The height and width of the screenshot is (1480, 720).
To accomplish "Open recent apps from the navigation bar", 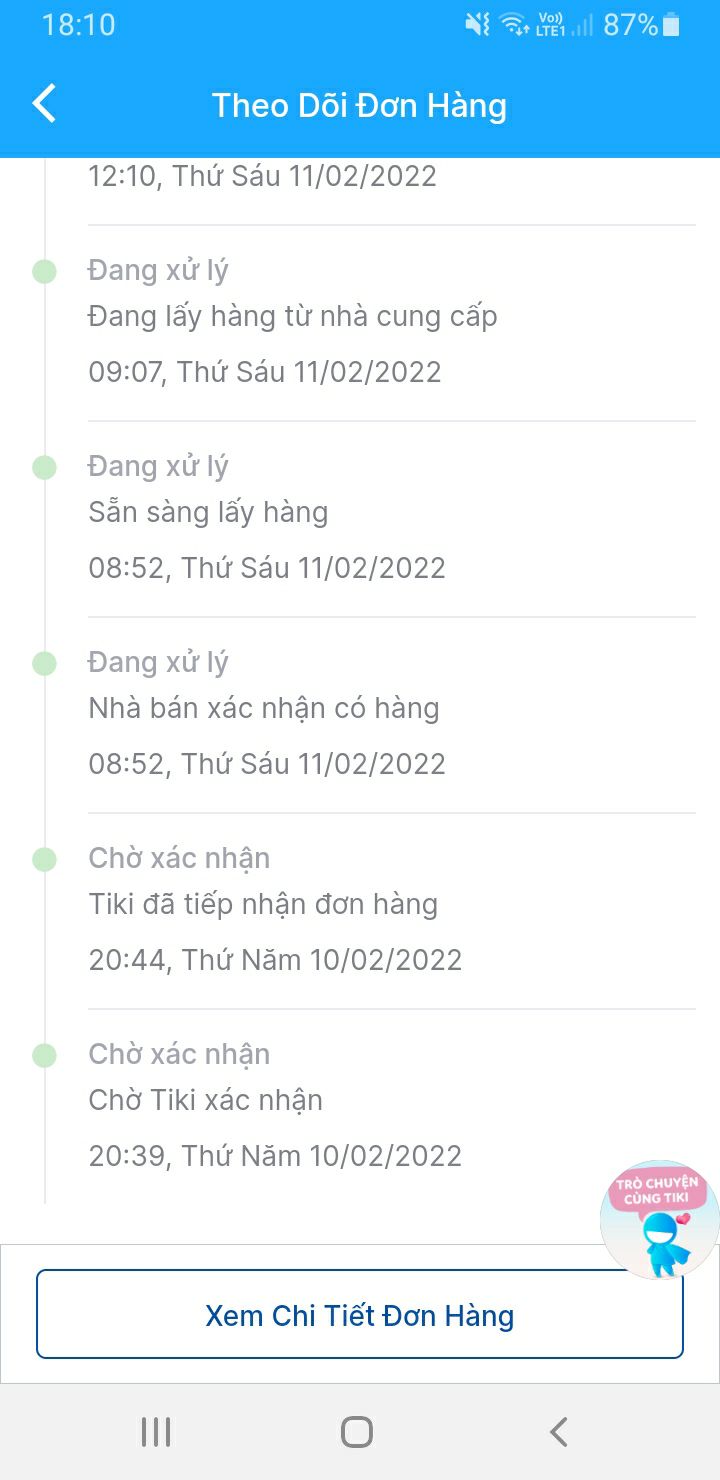I will [x=155, y=1432].
